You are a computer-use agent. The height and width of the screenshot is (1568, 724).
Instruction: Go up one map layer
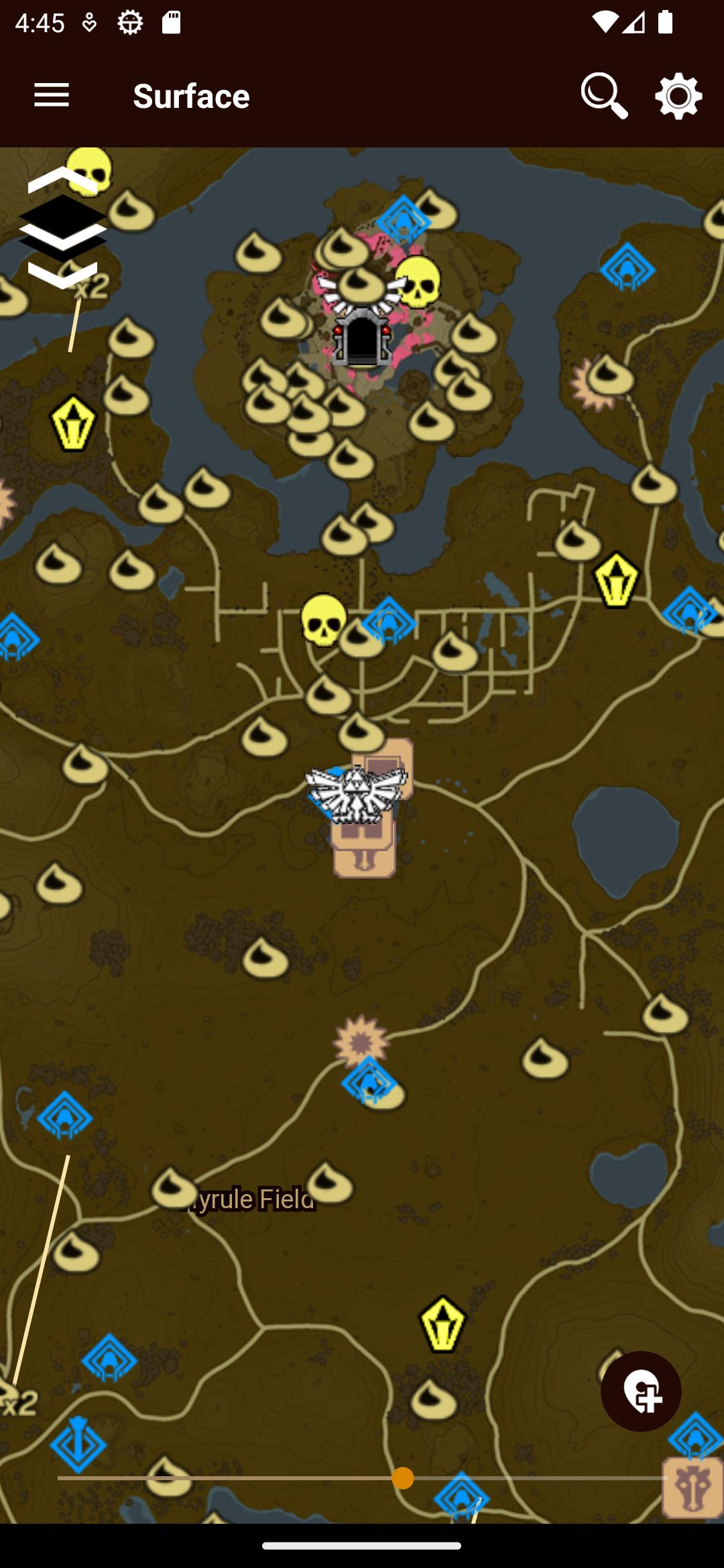[63, 180]
